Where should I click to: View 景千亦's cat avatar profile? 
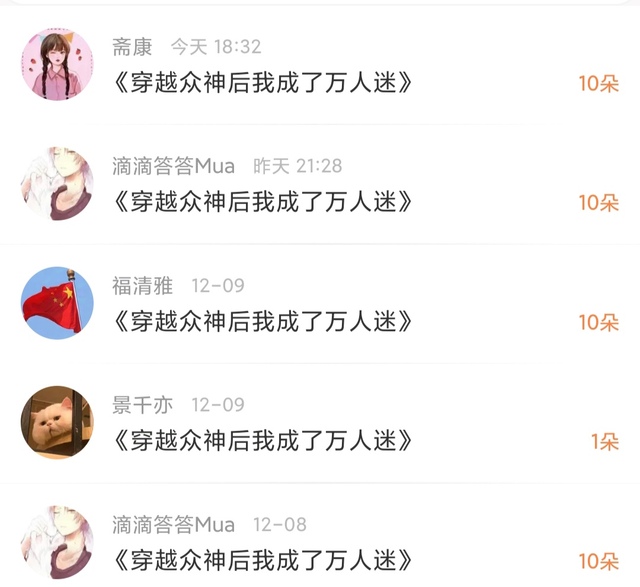57,422
